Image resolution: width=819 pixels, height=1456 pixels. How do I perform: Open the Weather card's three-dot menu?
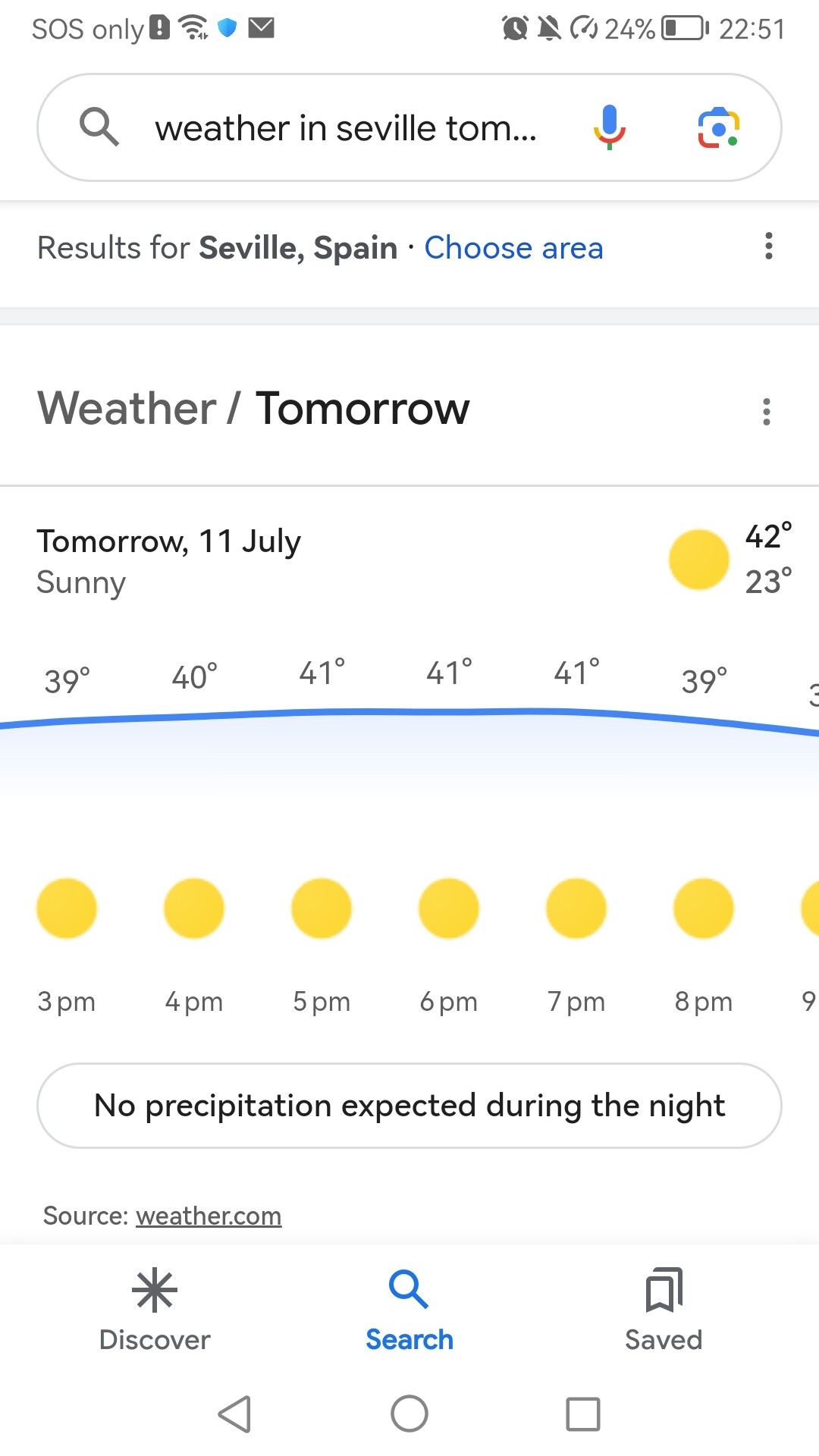766,412
